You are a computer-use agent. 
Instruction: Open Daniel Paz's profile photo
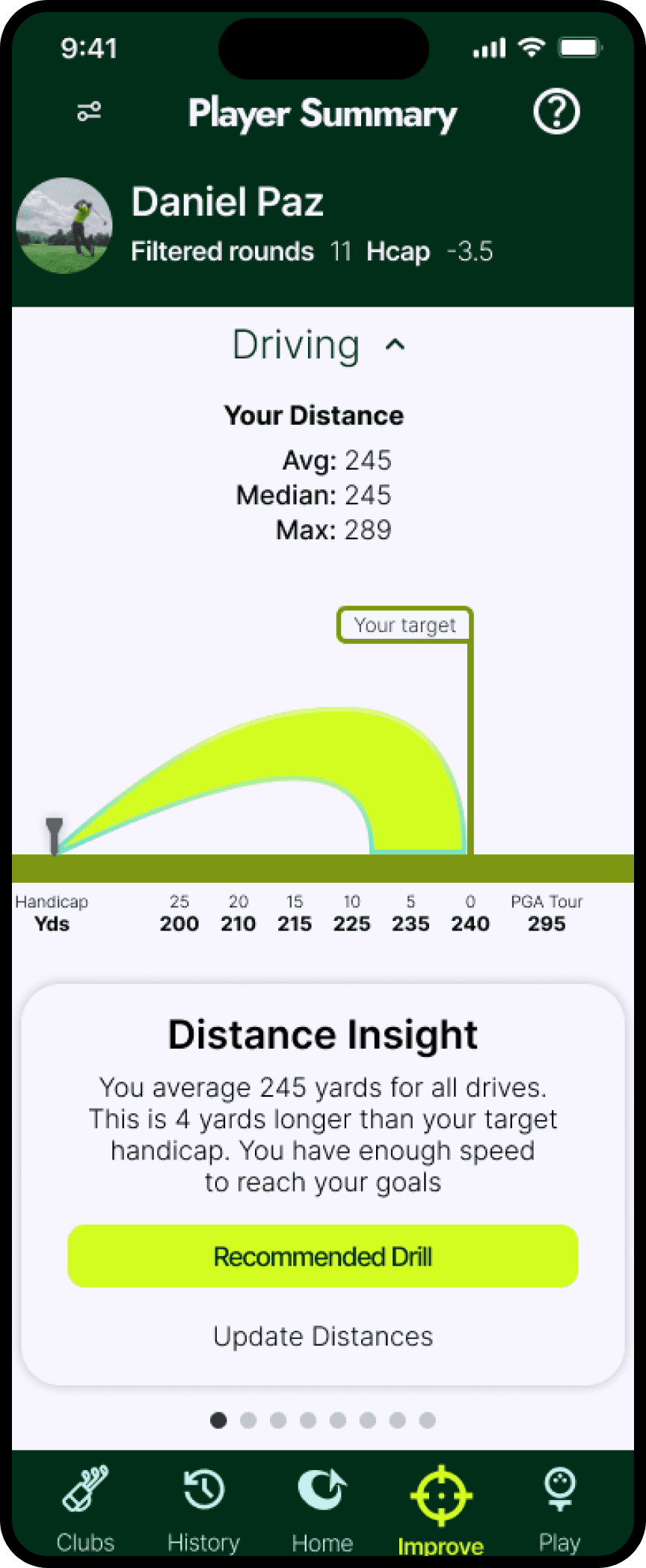(65, 225)
